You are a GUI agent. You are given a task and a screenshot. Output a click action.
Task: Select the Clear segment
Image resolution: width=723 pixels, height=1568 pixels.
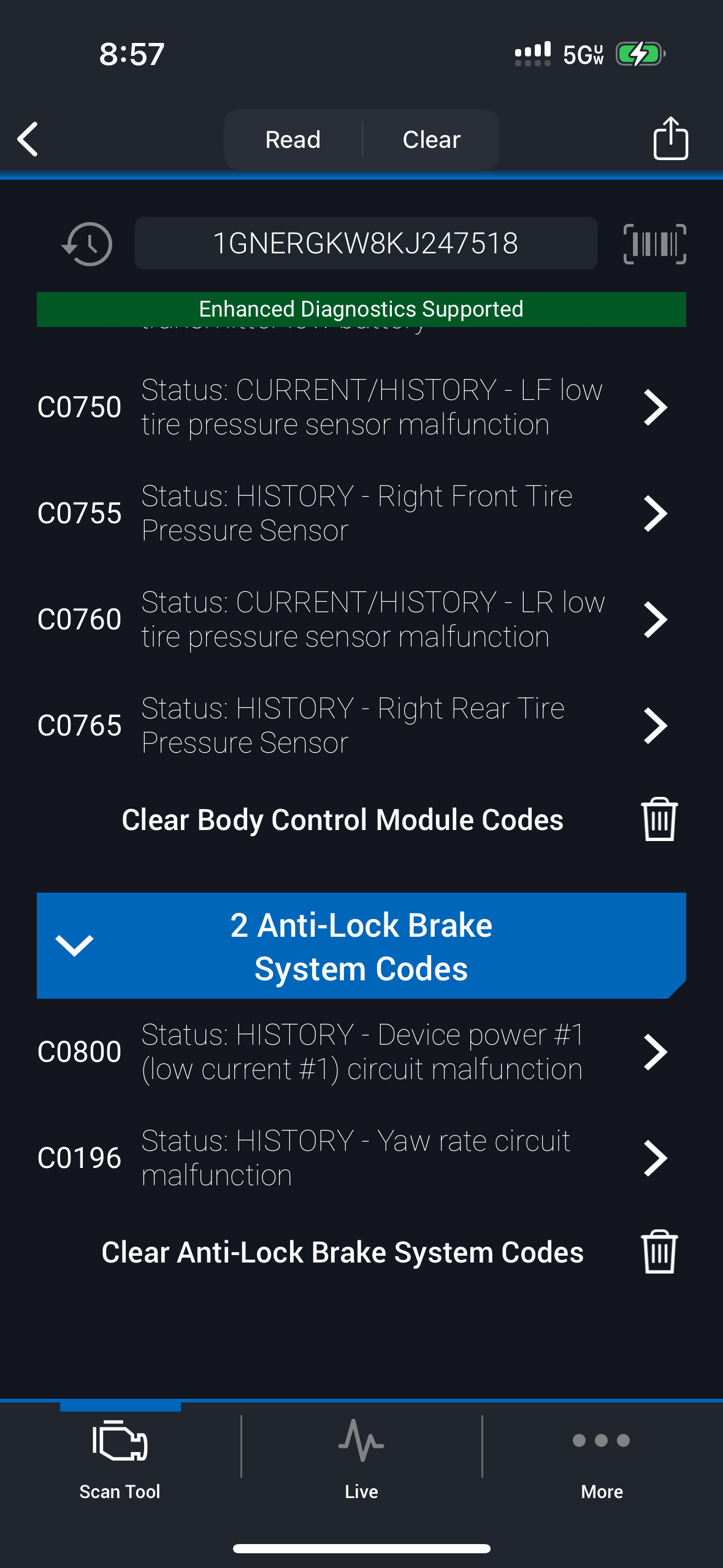tap(431, 140)
